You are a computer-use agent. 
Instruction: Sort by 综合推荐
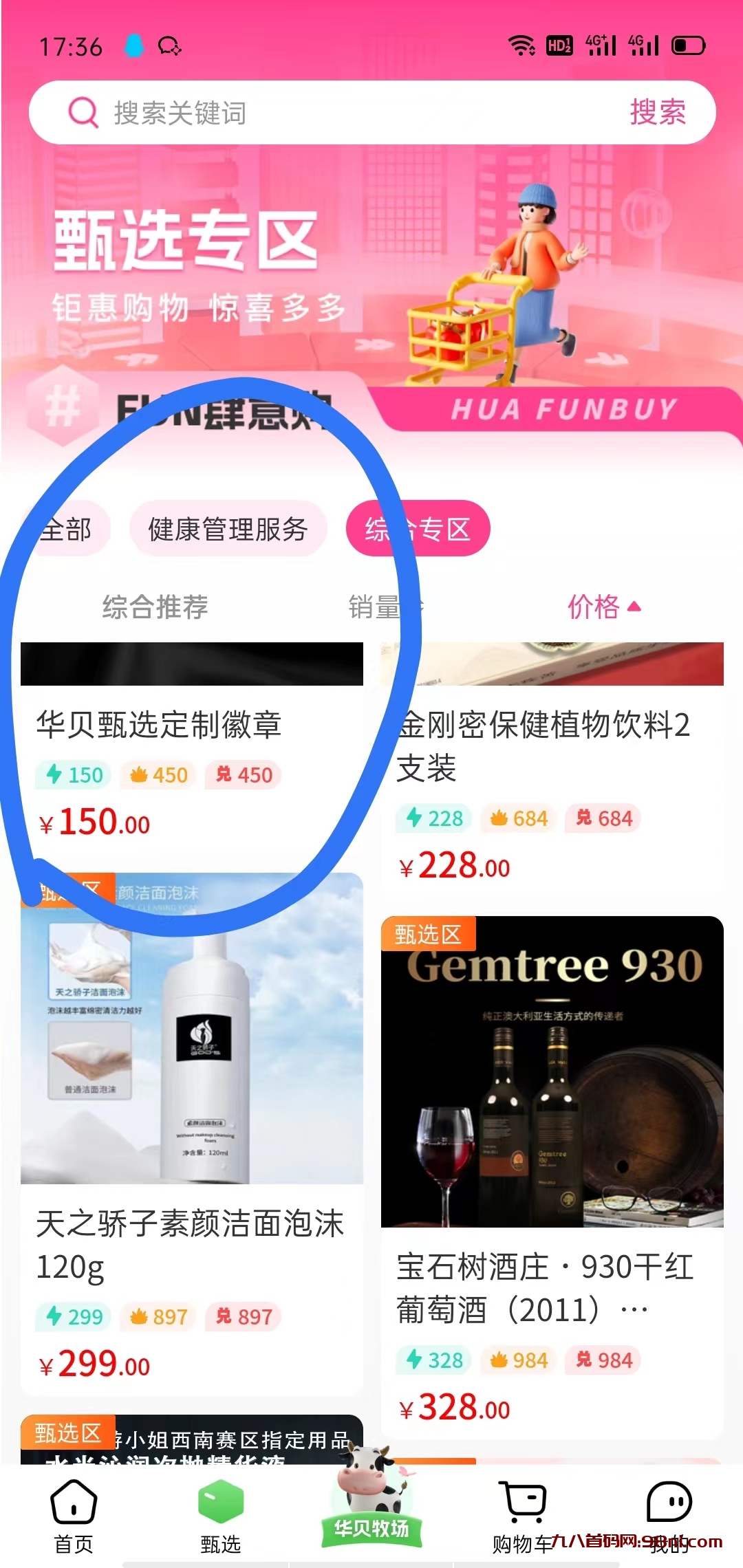[x=155, y=607]
